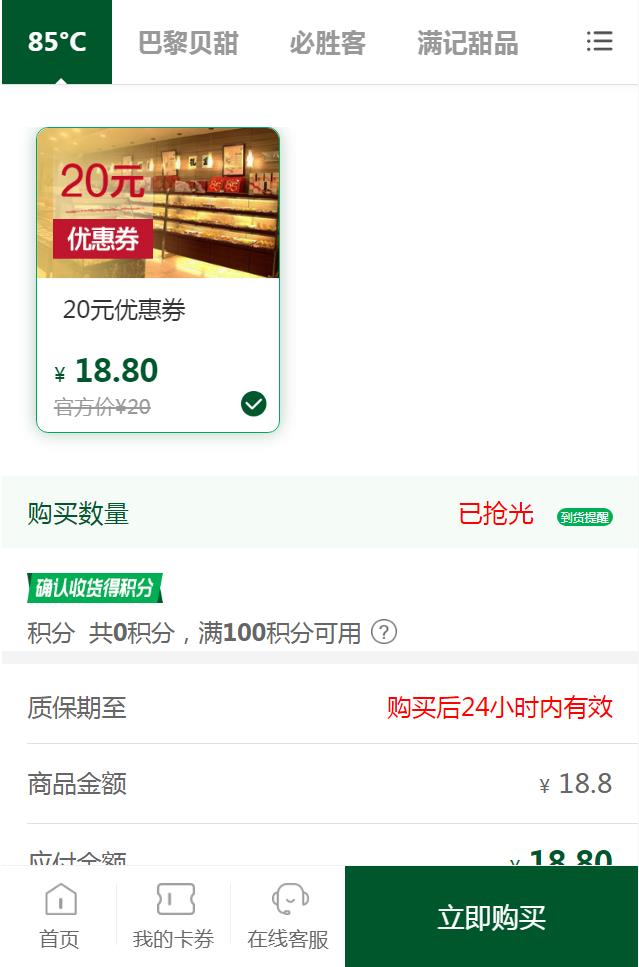Image resolution: width=639 pixels, height=967 pixels.
Task: Go to 首页 home
Action: [60, 916]
